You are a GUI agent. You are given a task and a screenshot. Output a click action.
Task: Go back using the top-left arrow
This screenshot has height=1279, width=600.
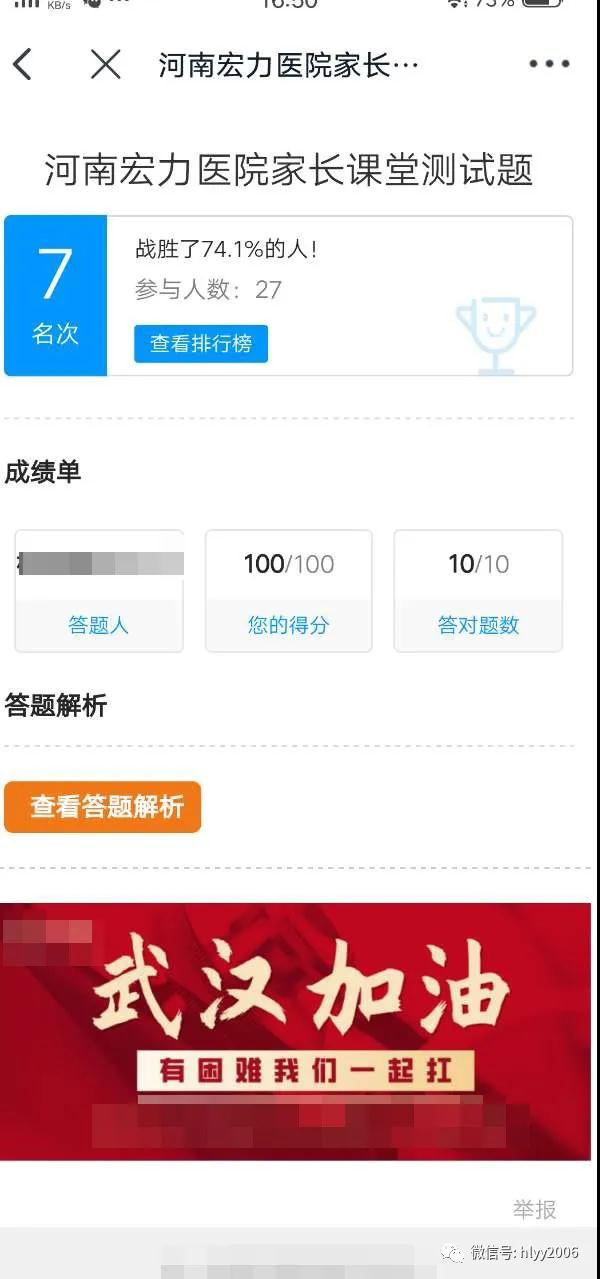coord(23,65)
